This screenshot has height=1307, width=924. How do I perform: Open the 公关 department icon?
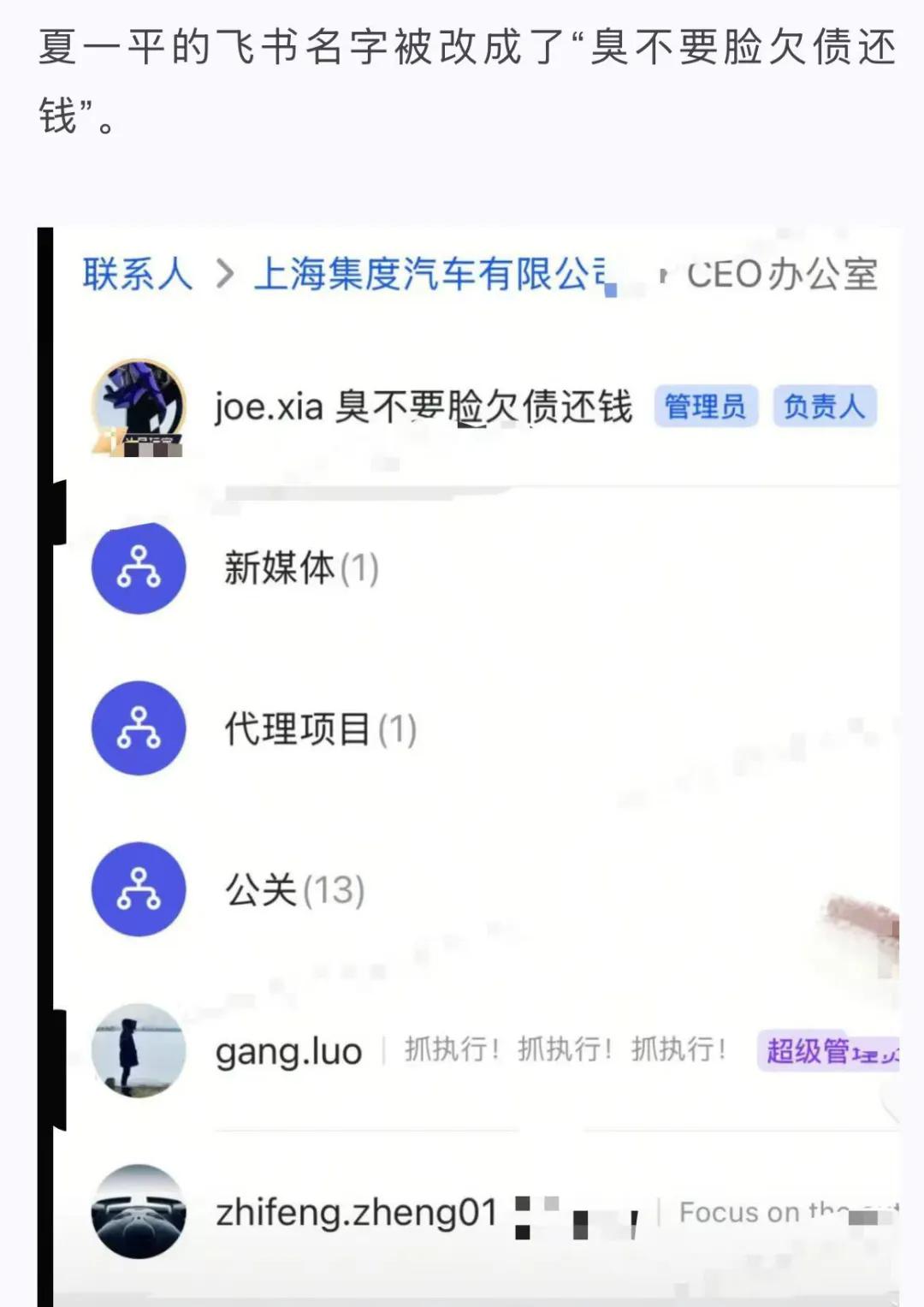139,889
